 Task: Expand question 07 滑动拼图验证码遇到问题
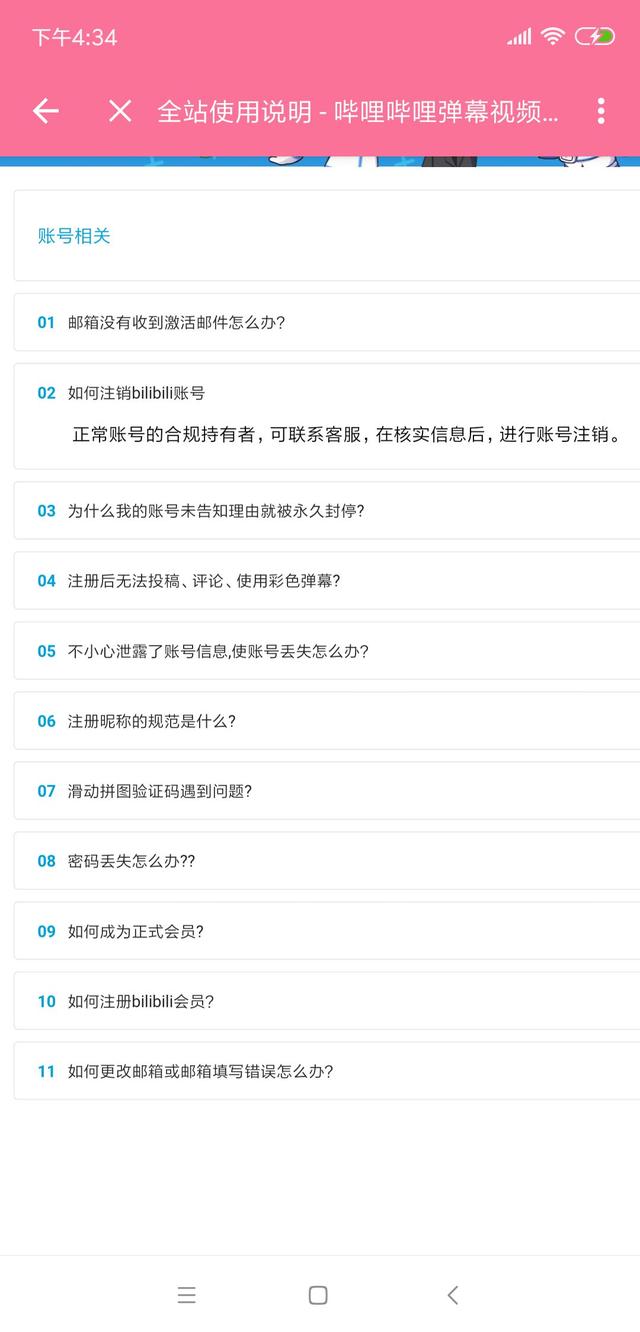[159, 791]
